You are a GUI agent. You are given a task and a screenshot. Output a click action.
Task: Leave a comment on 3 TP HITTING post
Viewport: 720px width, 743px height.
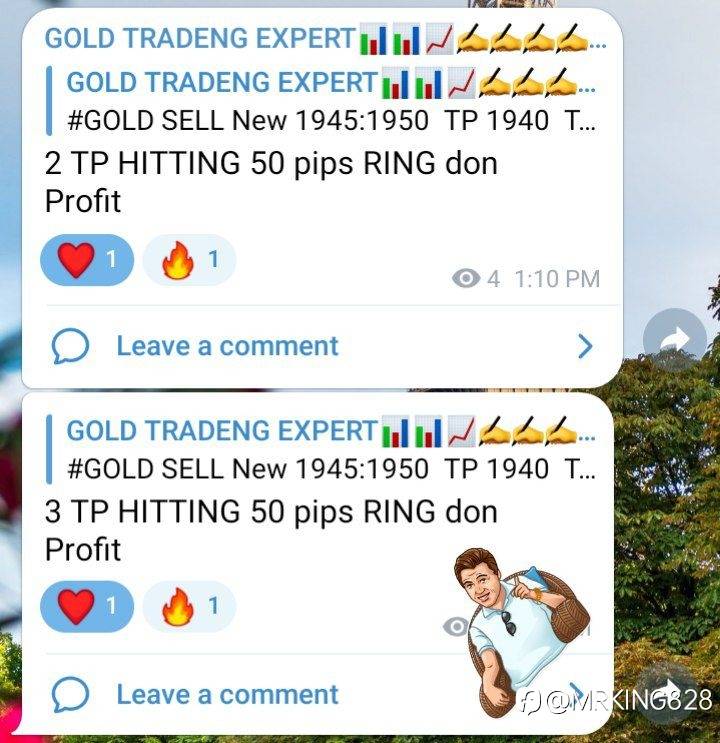(227, 694)
